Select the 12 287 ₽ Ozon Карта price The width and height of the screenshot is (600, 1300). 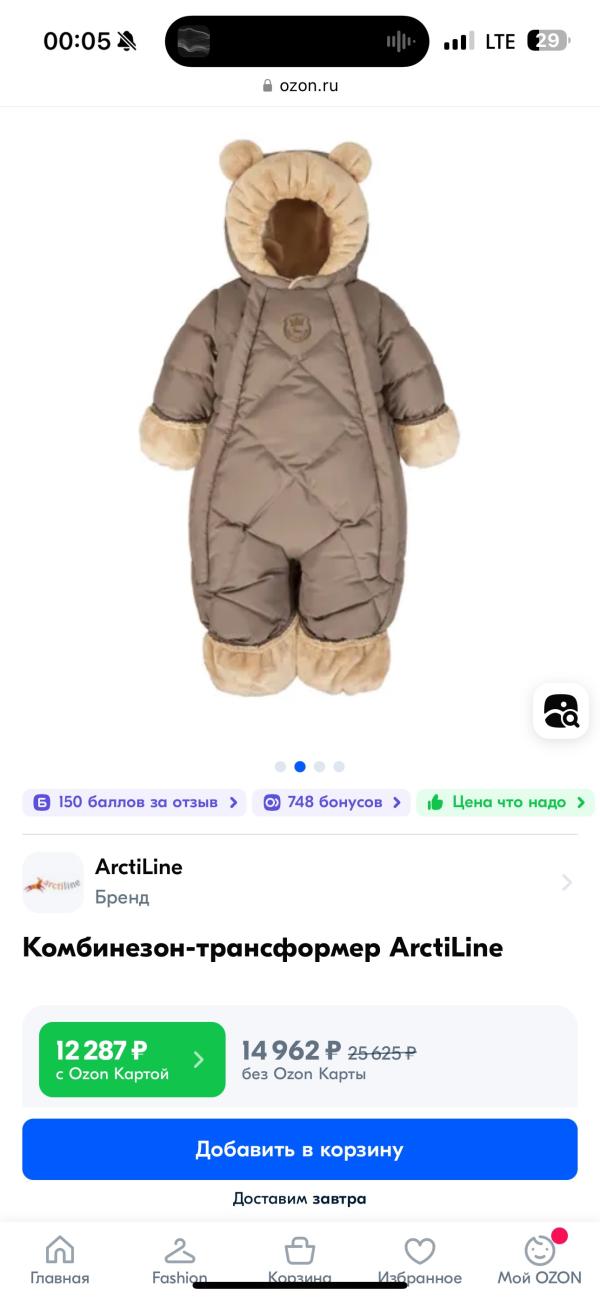tap(132, 1060)
